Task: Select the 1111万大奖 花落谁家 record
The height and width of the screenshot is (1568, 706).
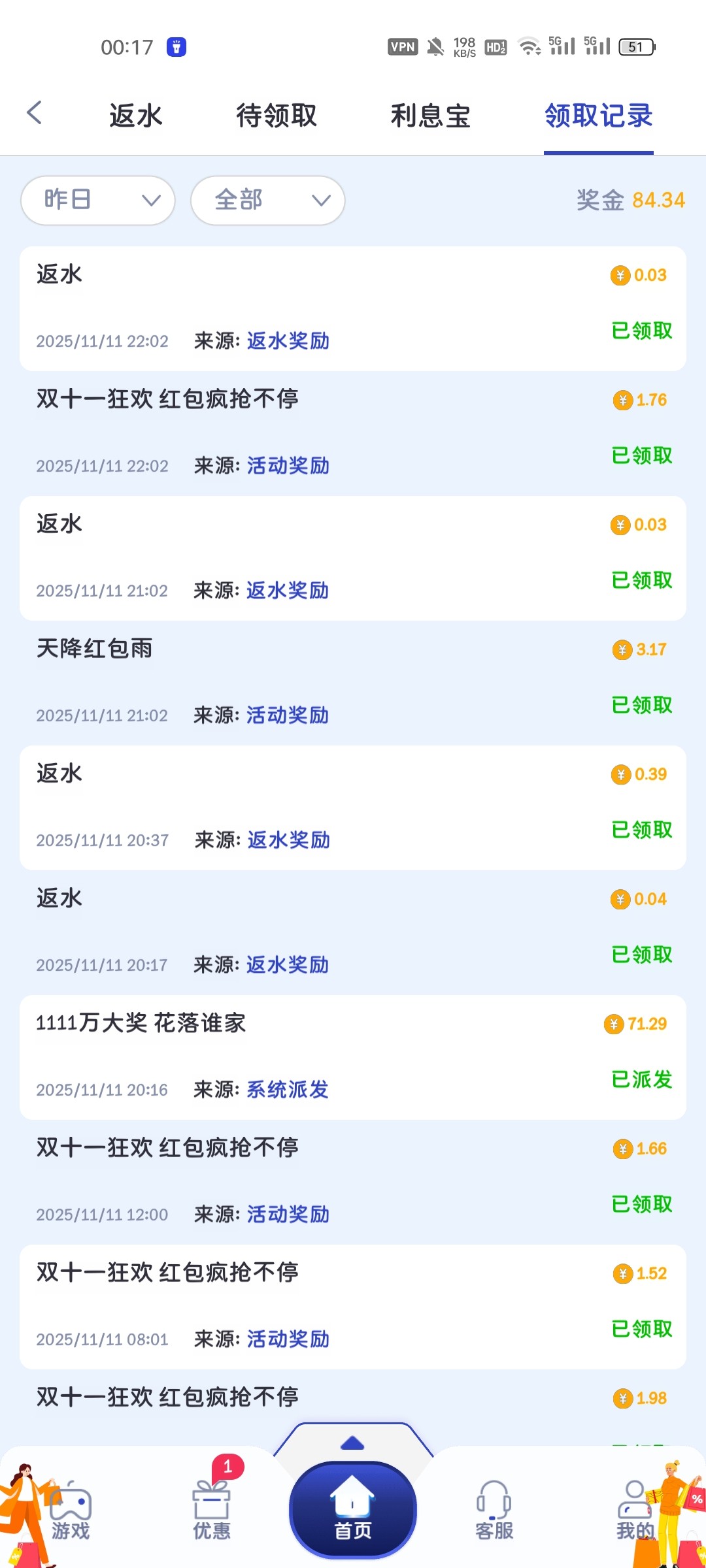Action: coord(141,1024)
